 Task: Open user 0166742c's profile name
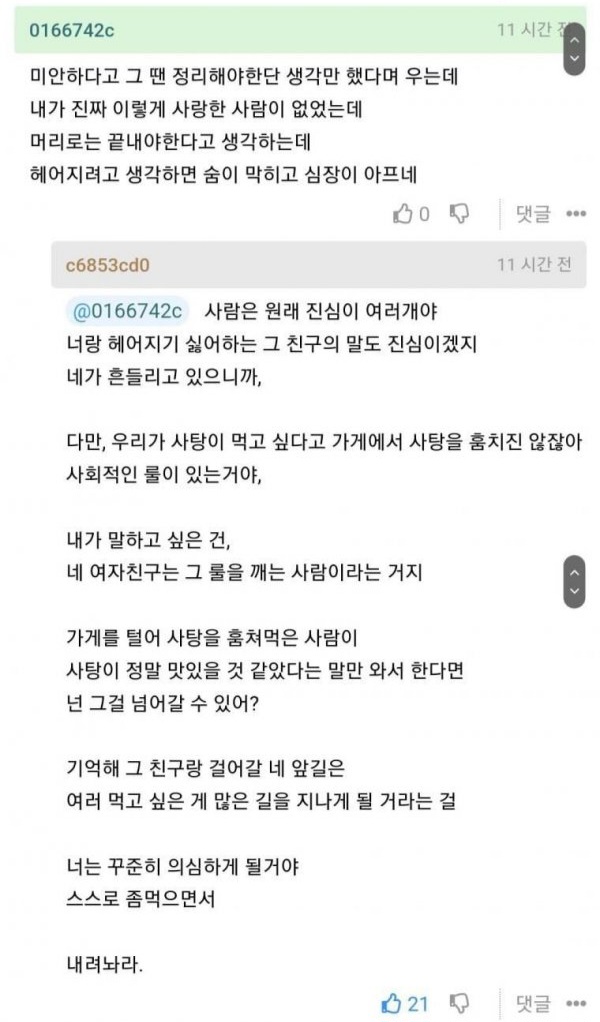[72, 30]
